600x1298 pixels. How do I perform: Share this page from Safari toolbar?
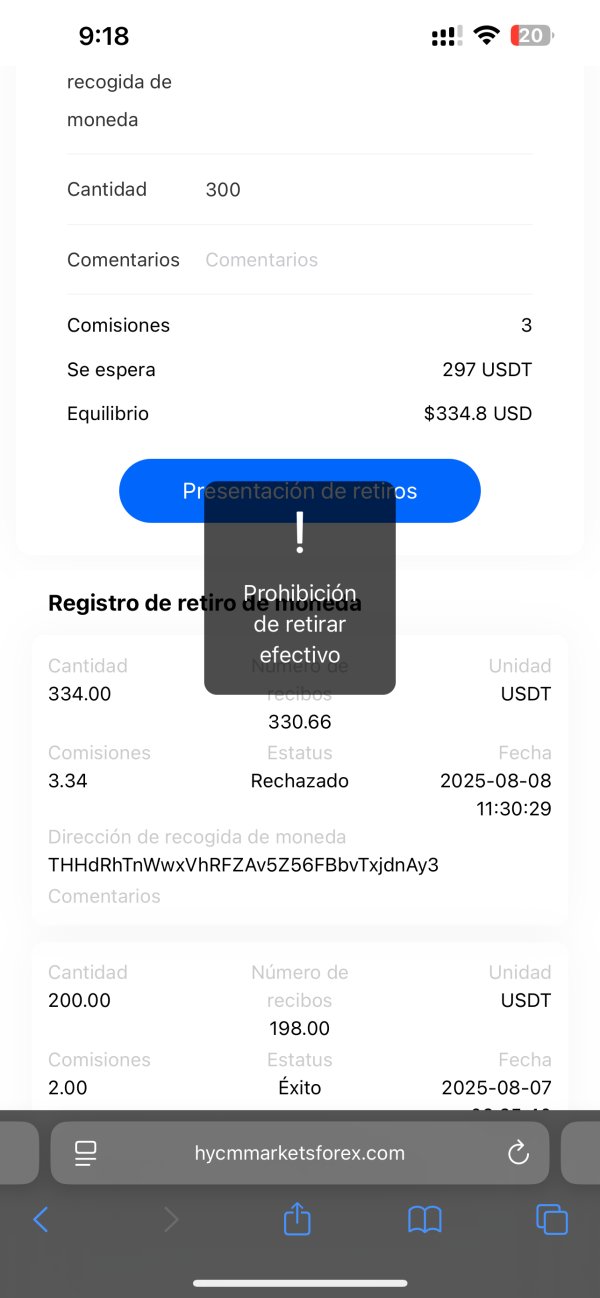point(297,1218)
